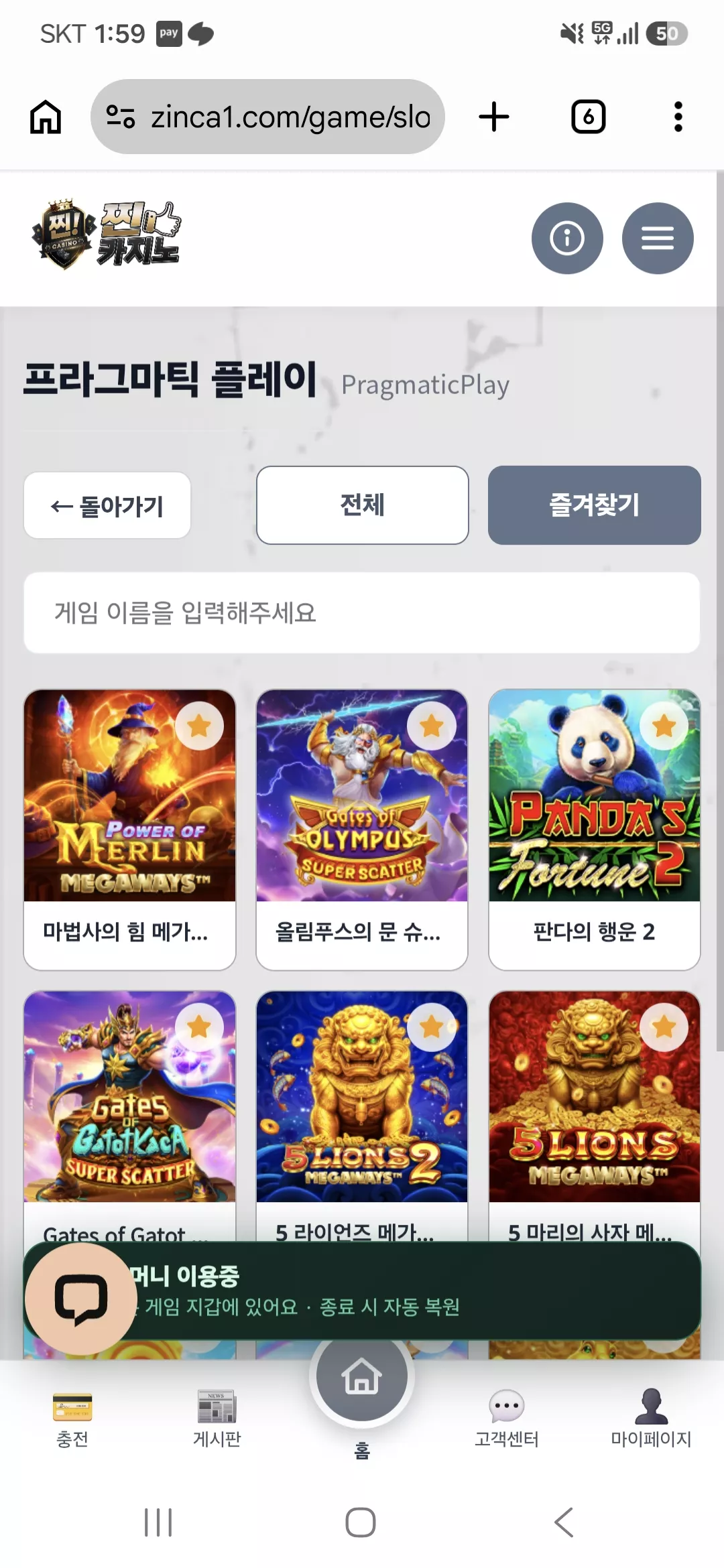Open the hamburger menu button
724x1568 pixels.
pyautogui.click(x=658, y=239)
